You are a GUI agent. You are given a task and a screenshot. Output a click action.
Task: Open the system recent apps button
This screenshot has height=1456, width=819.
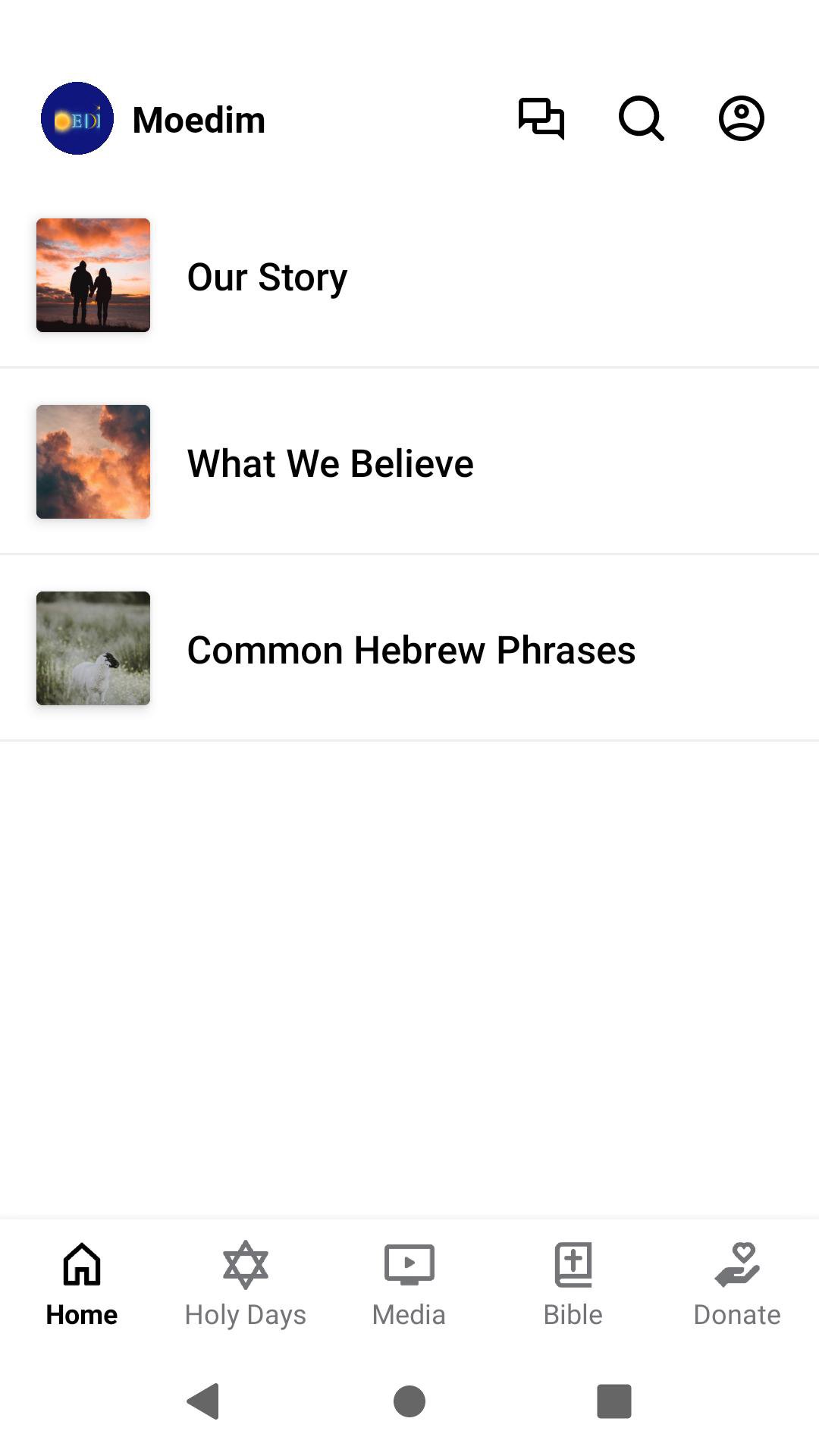[x=613, y=1401]
